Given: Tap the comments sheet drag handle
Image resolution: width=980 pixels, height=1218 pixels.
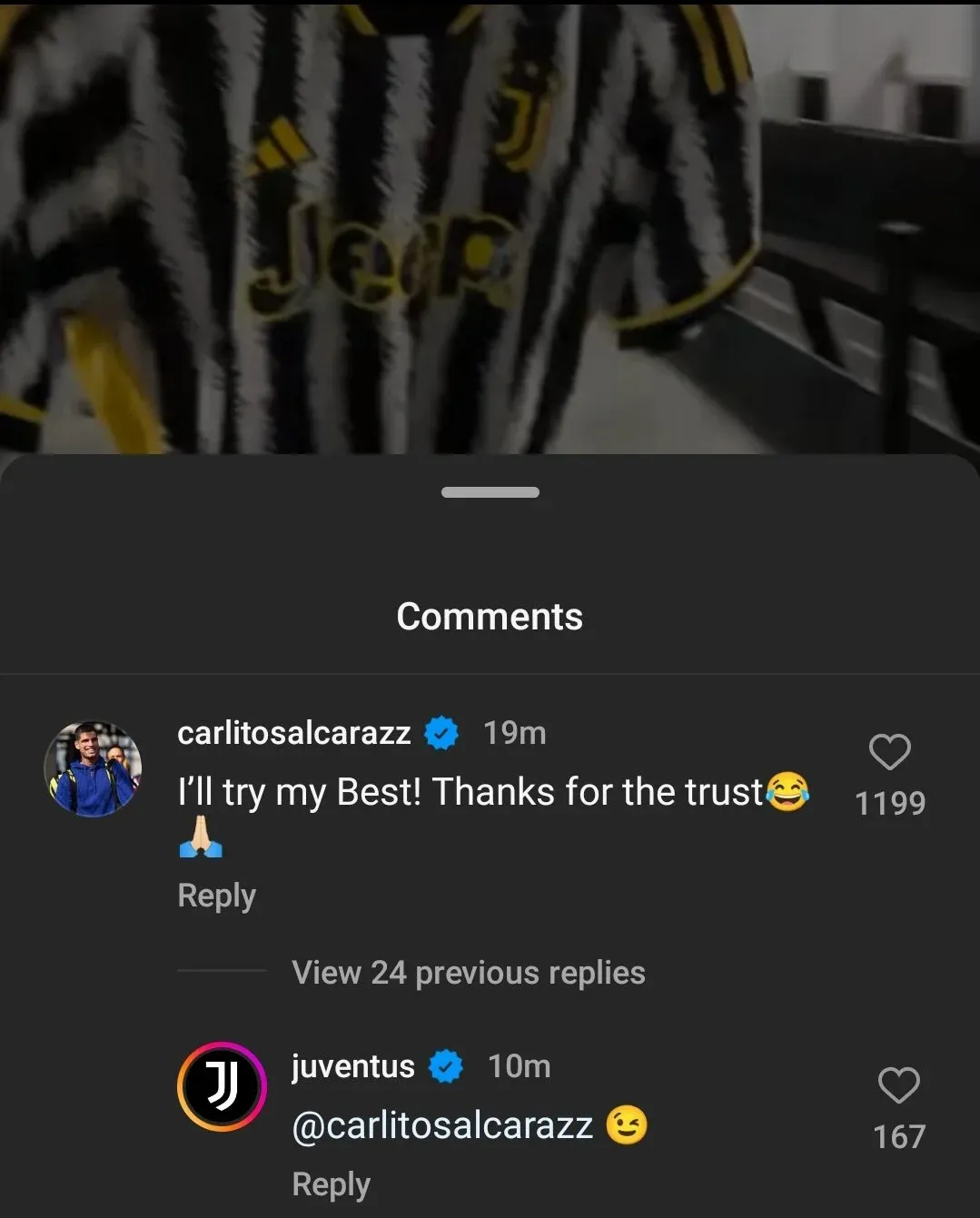Looking at the screenshot, I should click(490, 492).
